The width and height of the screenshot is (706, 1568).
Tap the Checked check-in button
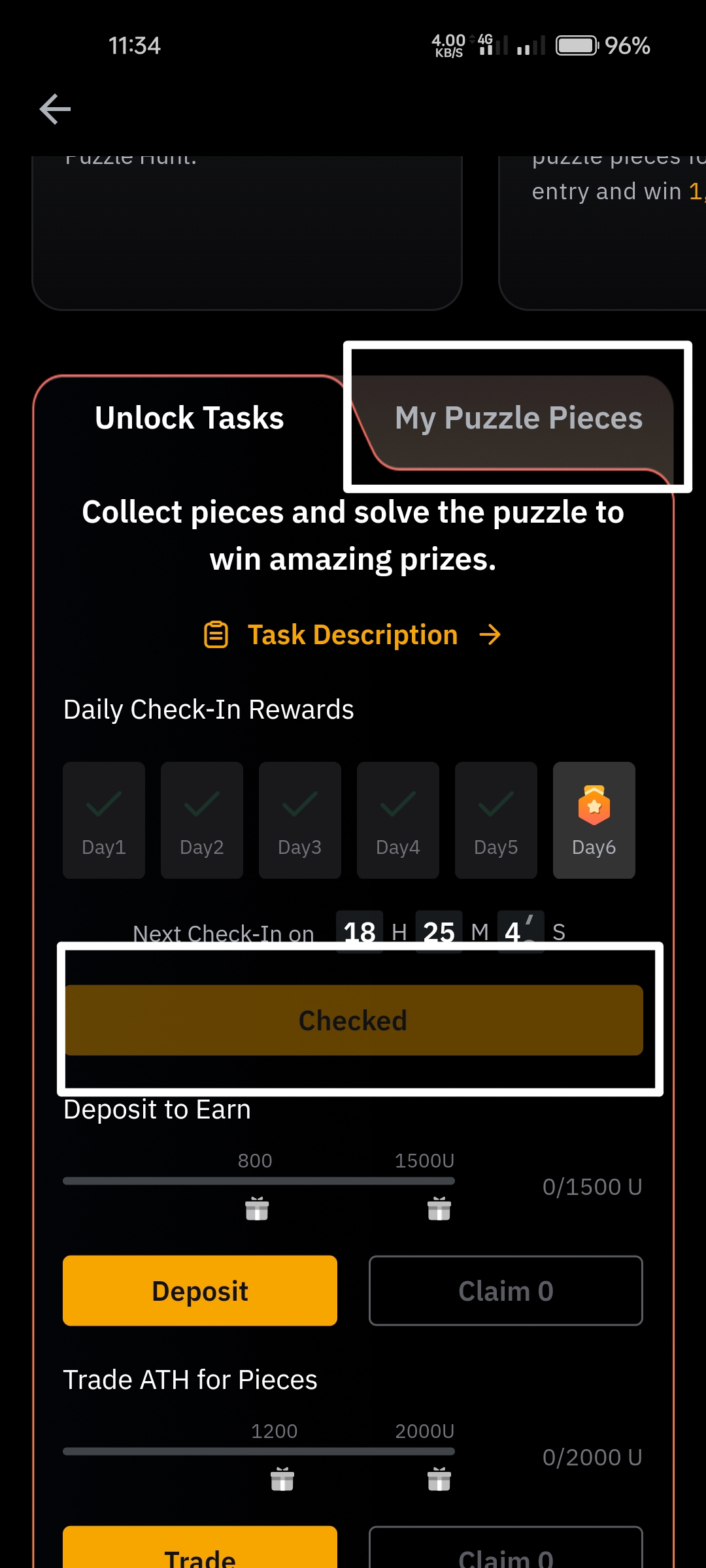[353, 1020]
